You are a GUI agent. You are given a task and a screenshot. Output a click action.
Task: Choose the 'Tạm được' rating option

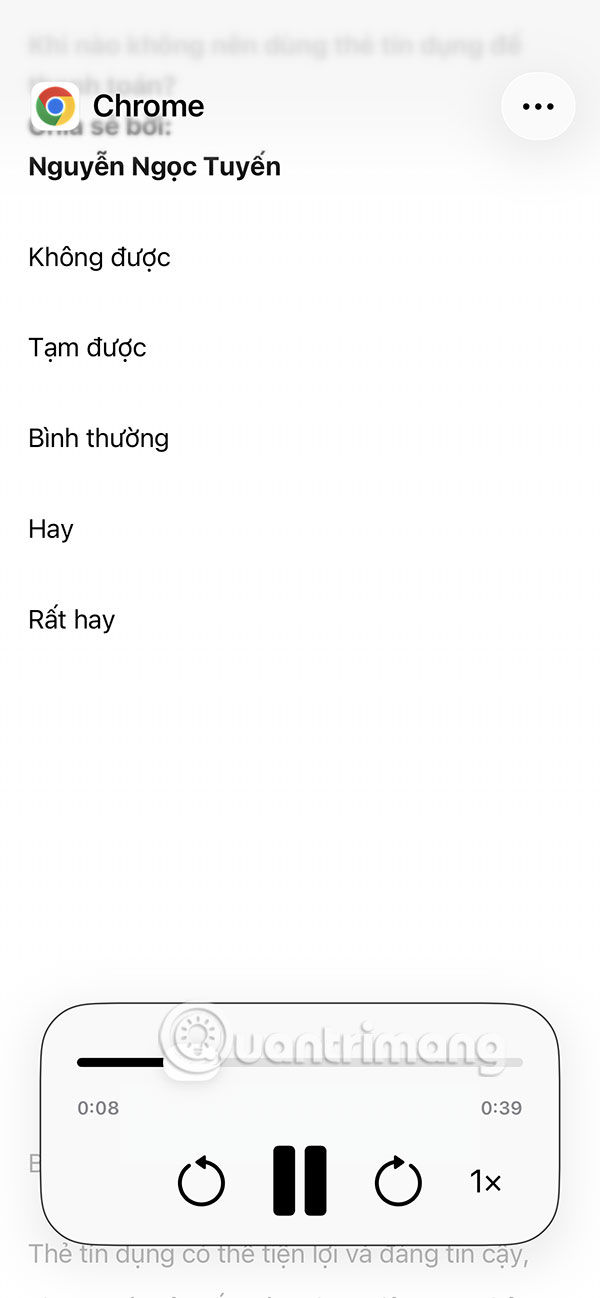[x=87, y=348]
